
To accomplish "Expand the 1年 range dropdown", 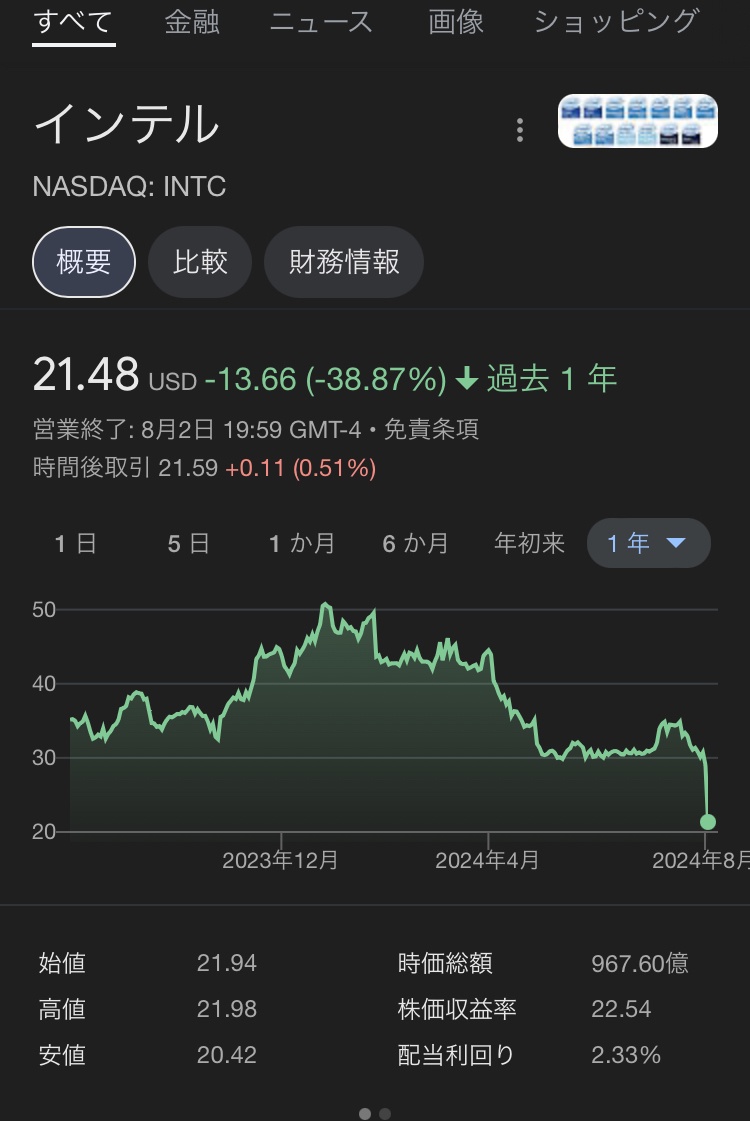I will pyautogui.click(x=648, y=544).
